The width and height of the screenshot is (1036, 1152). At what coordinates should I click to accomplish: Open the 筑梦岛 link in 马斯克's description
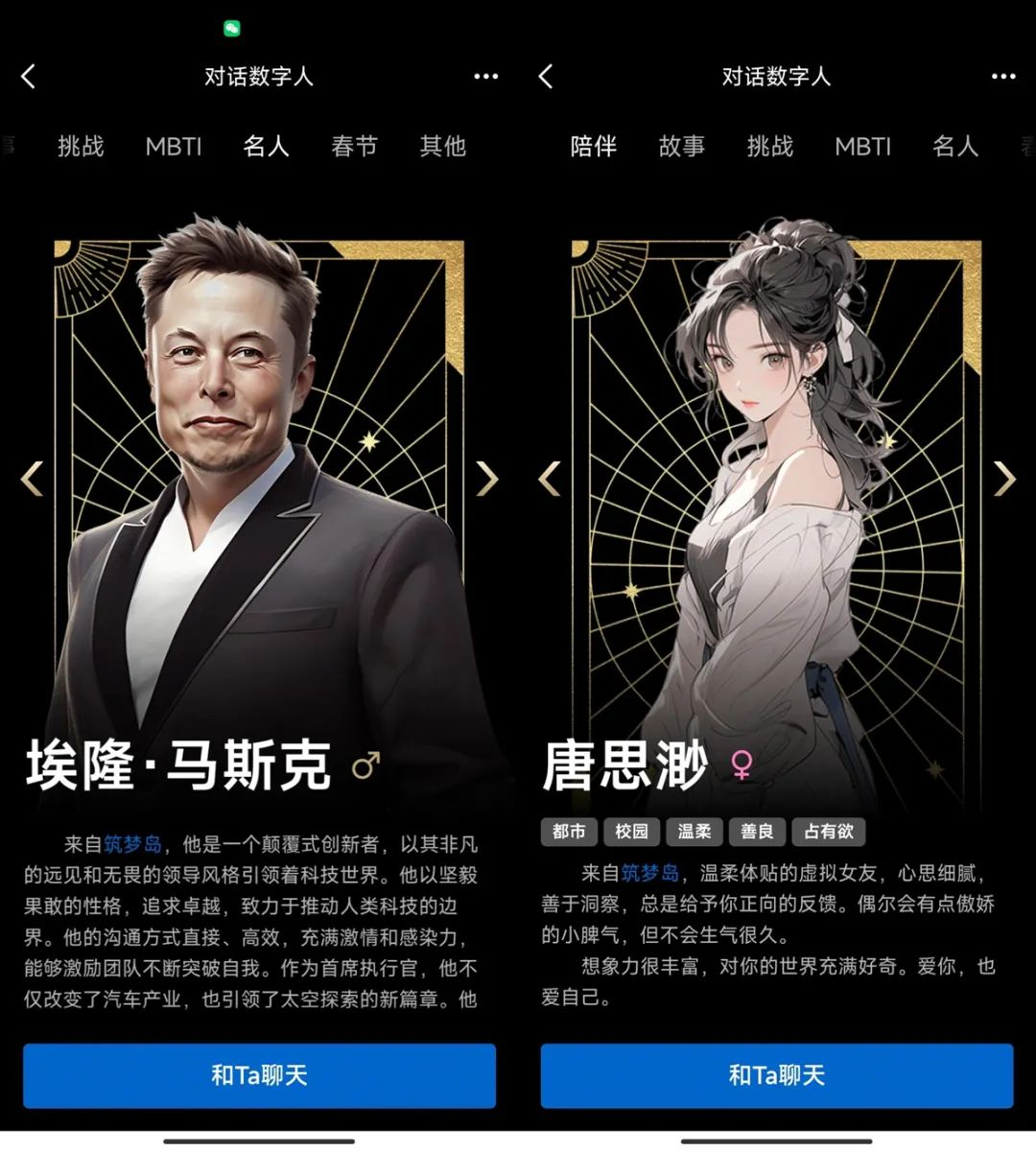(132, 844)
